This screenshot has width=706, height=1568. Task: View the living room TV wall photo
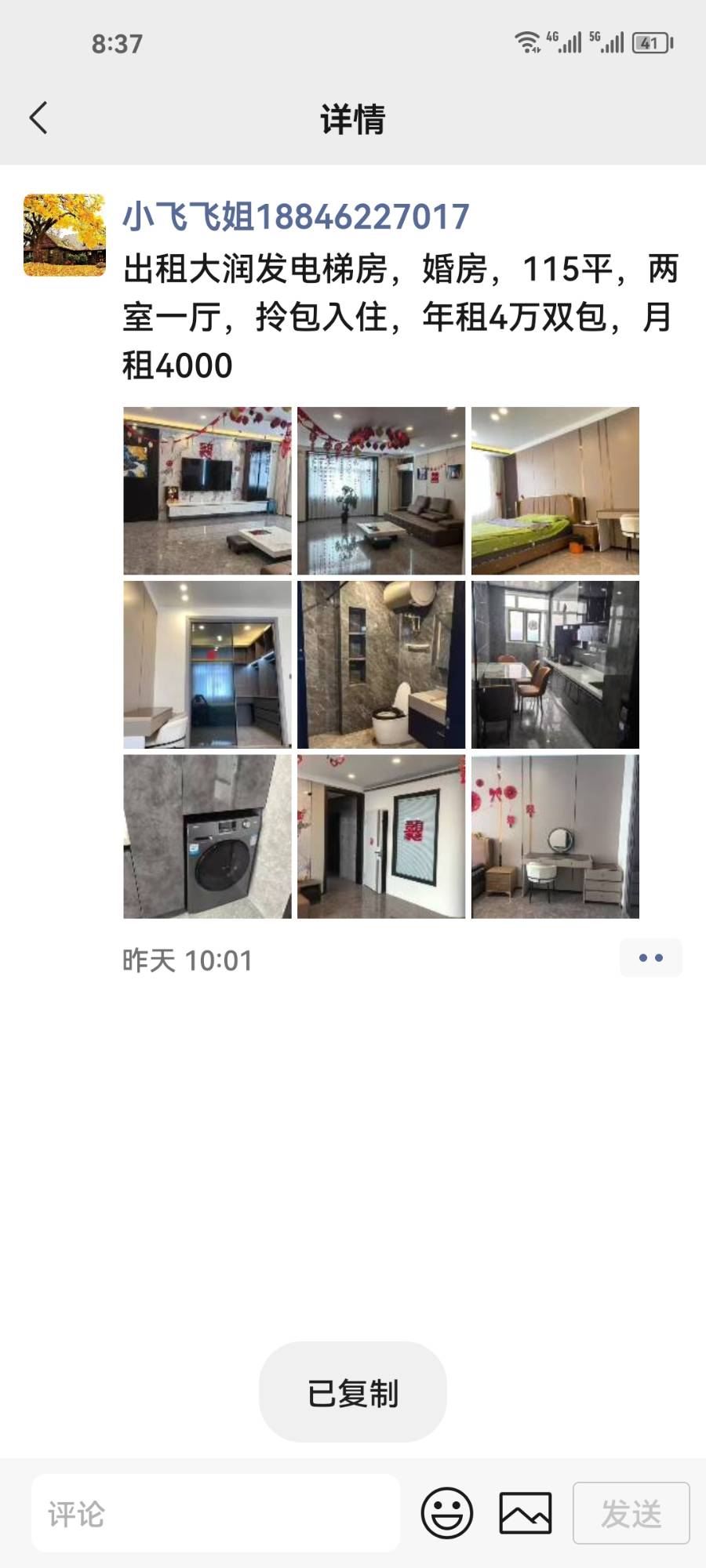coord(207,491)
